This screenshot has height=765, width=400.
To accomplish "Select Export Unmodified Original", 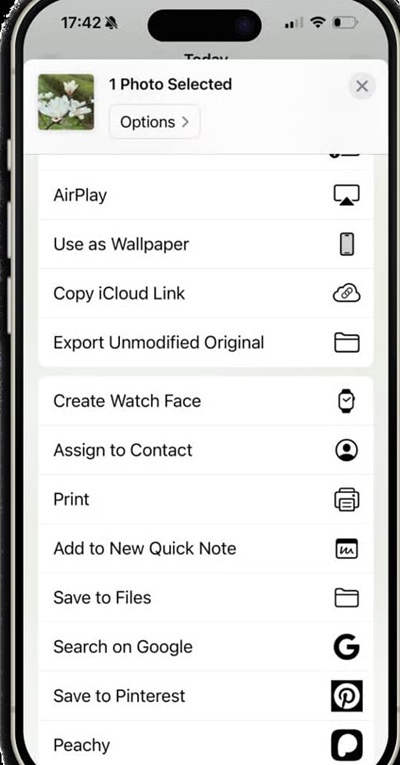I will 206,342.
